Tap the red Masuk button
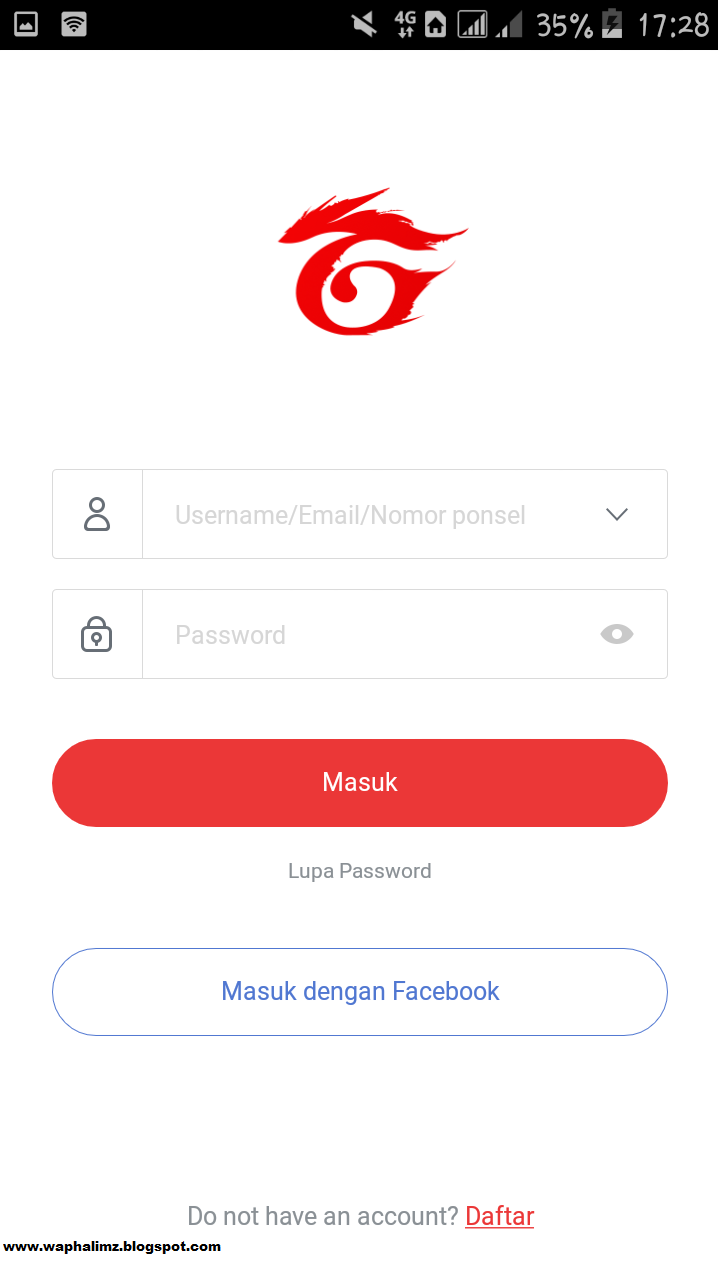Image resolution: width=718 pixels, height=1280 pixels. pos(360,783)
